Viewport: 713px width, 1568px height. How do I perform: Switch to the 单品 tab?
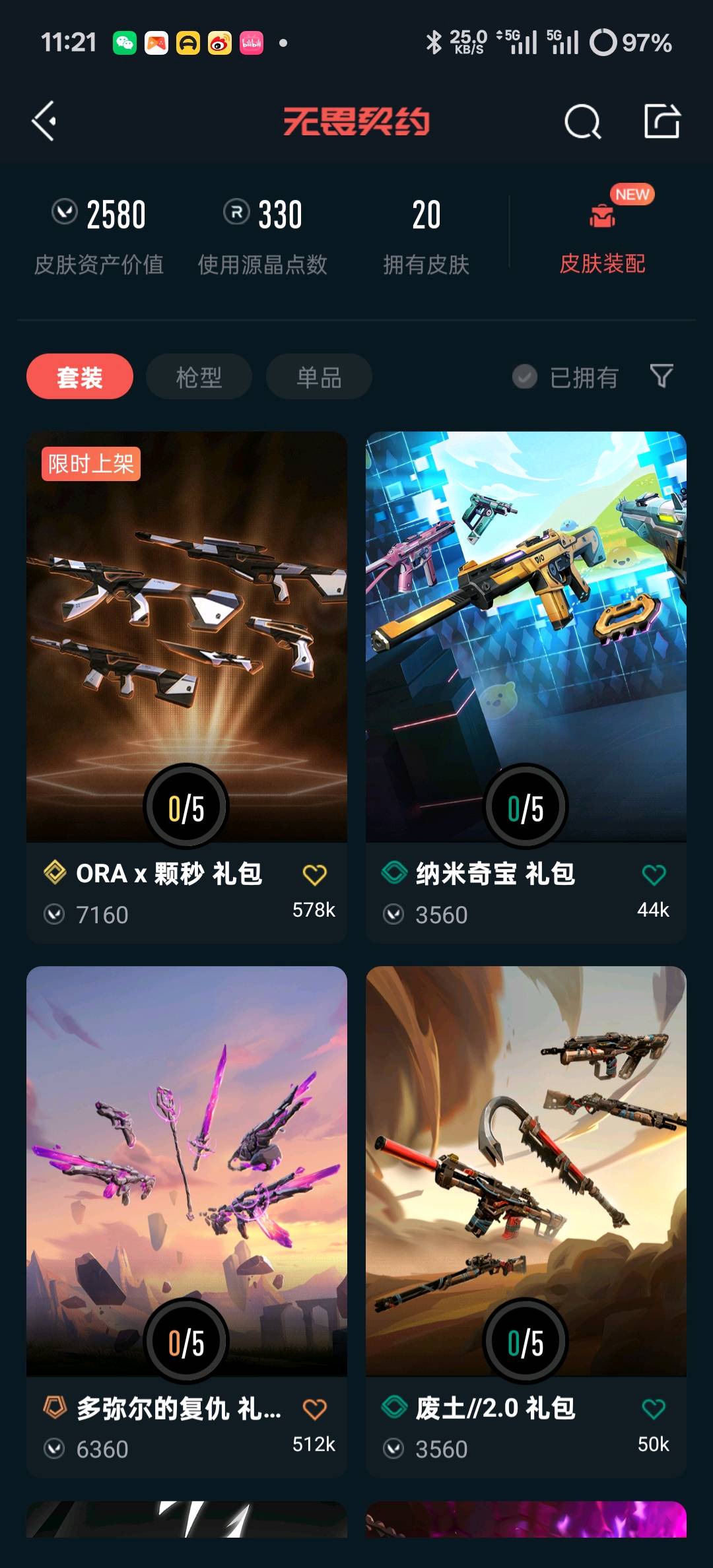click(x=319, y=377)
